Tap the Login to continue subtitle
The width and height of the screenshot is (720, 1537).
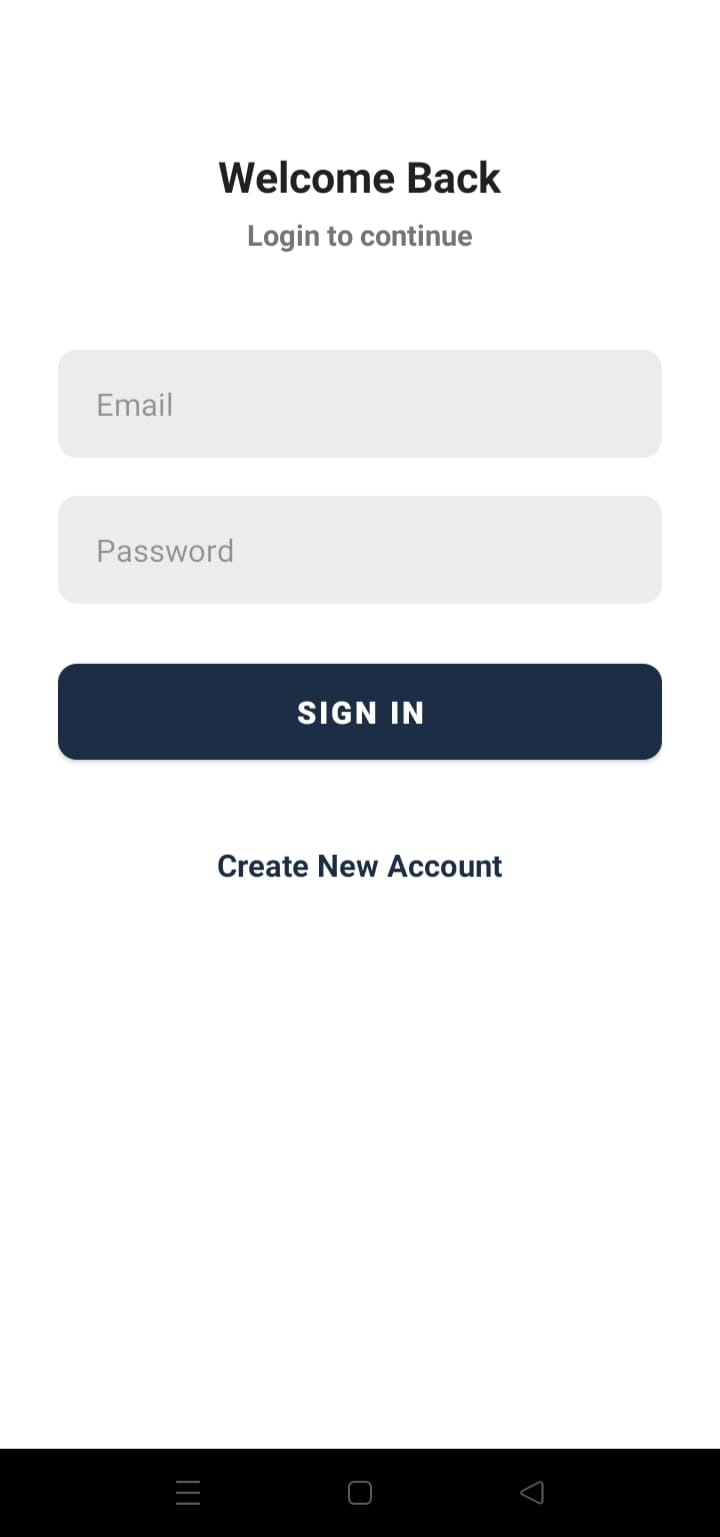tap(359, 236)
